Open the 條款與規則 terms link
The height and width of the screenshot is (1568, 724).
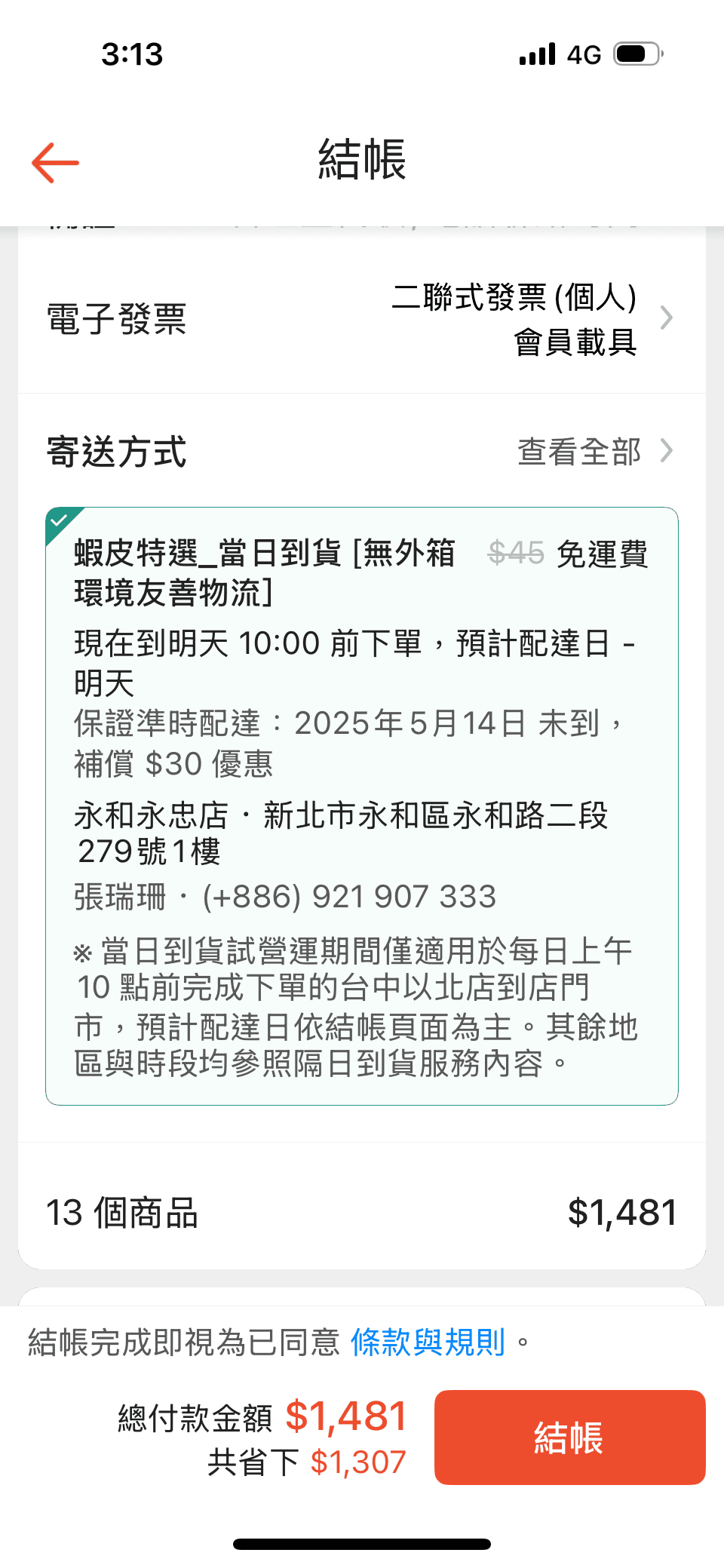pos(427,1342)
